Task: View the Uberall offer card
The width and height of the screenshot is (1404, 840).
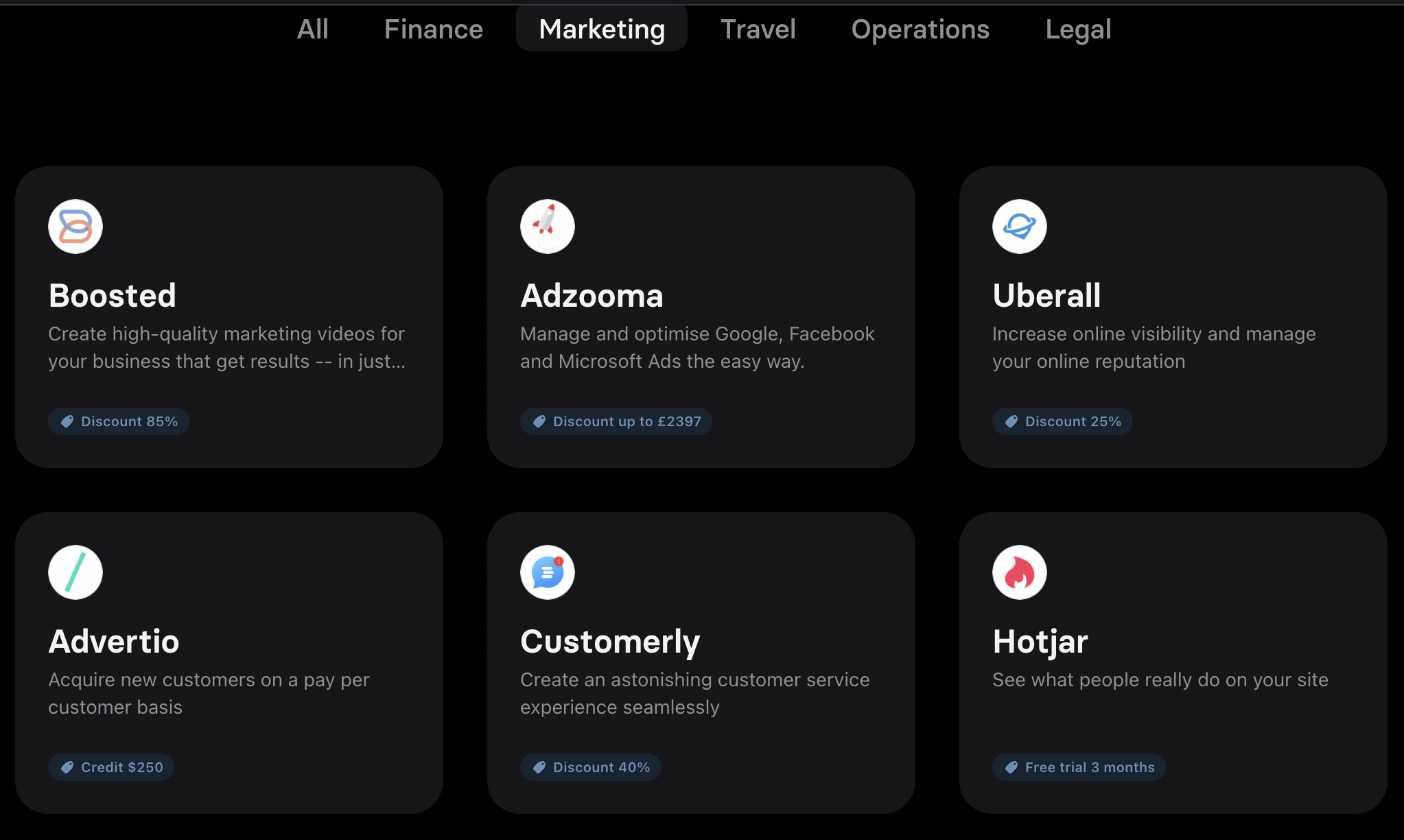Action: coord(1173,316)
